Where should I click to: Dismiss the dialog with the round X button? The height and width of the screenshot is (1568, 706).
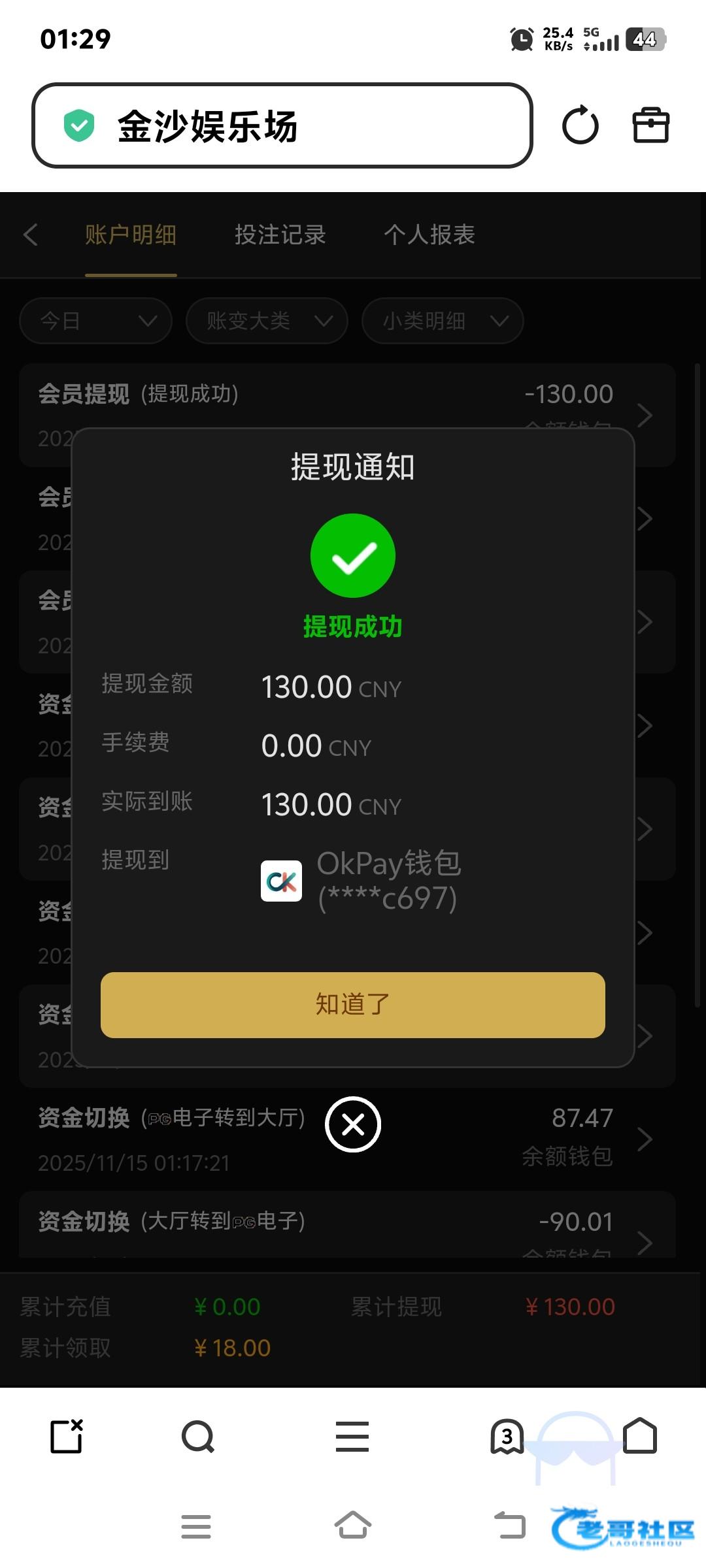tap(353, 1124)
